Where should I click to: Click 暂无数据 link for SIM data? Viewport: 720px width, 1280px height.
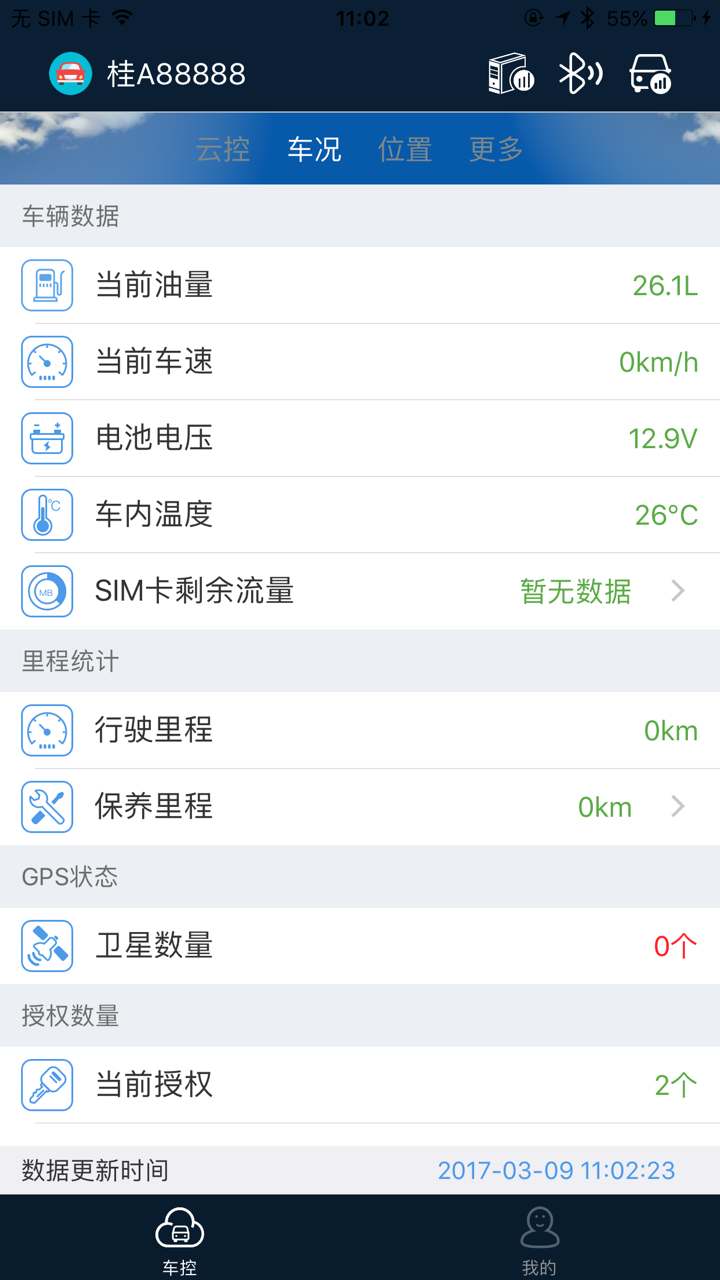[575, 591]
